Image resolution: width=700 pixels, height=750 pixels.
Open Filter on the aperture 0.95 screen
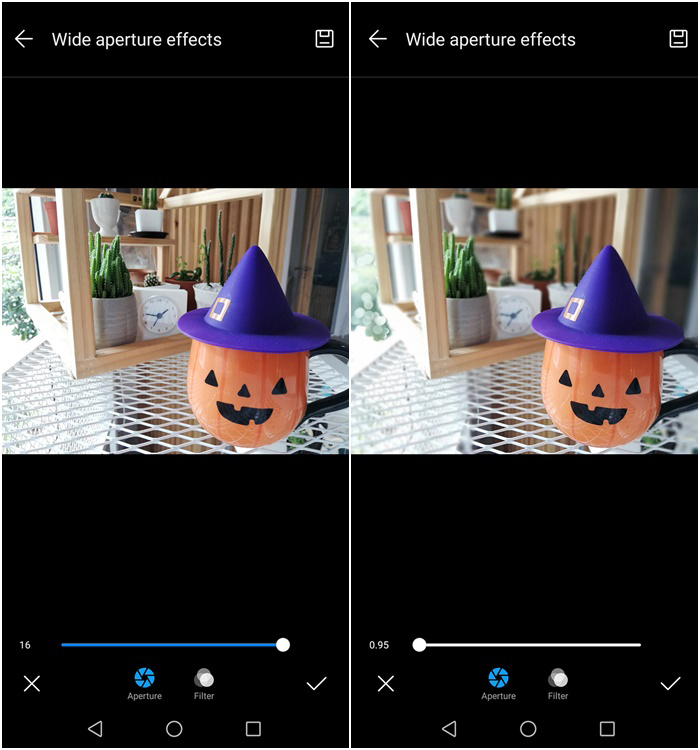pyautogui.click(x=558, y=684)
